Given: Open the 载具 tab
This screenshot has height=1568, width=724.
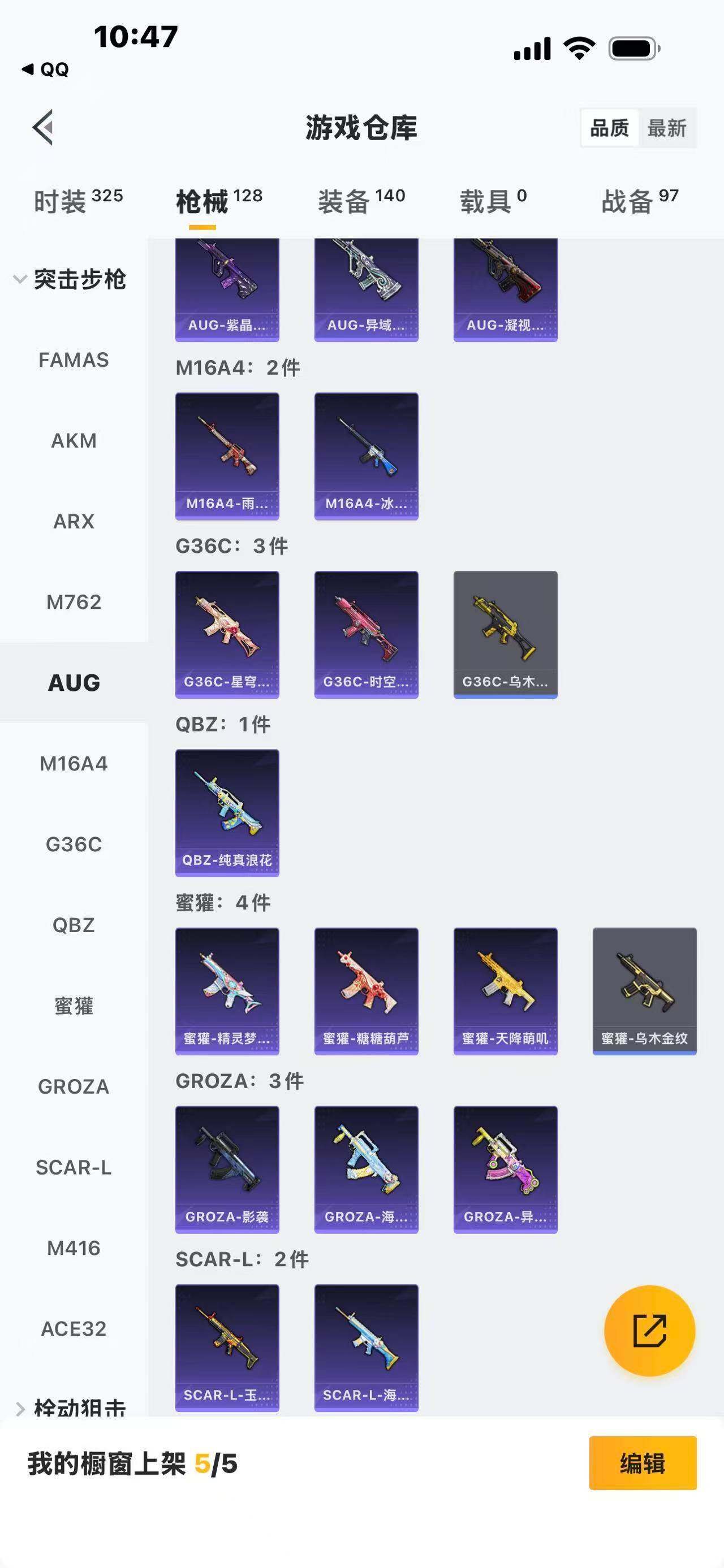Looking at the screenshot, I should click(493, 201).
